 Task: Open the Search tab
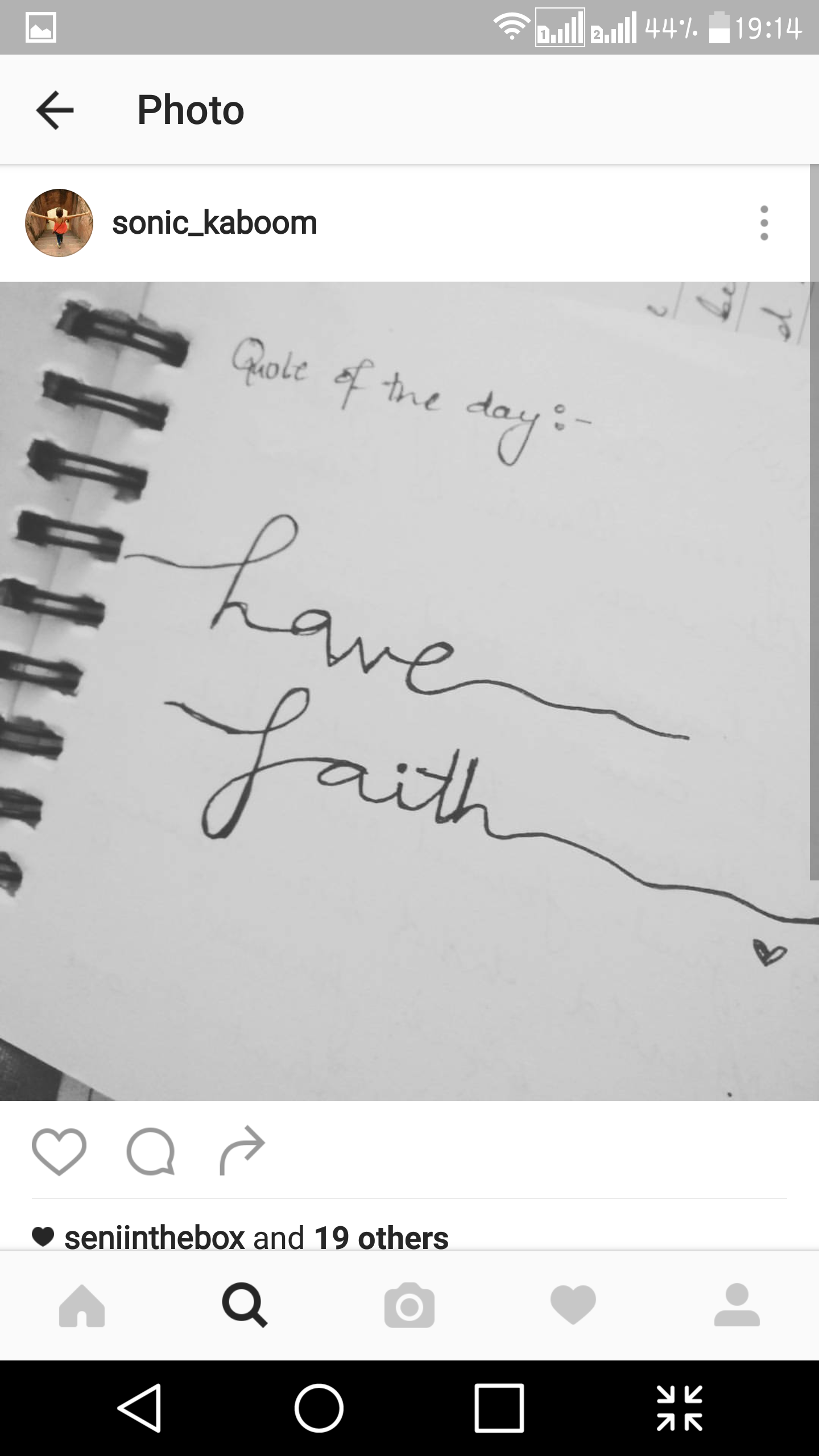[245, 1306]
